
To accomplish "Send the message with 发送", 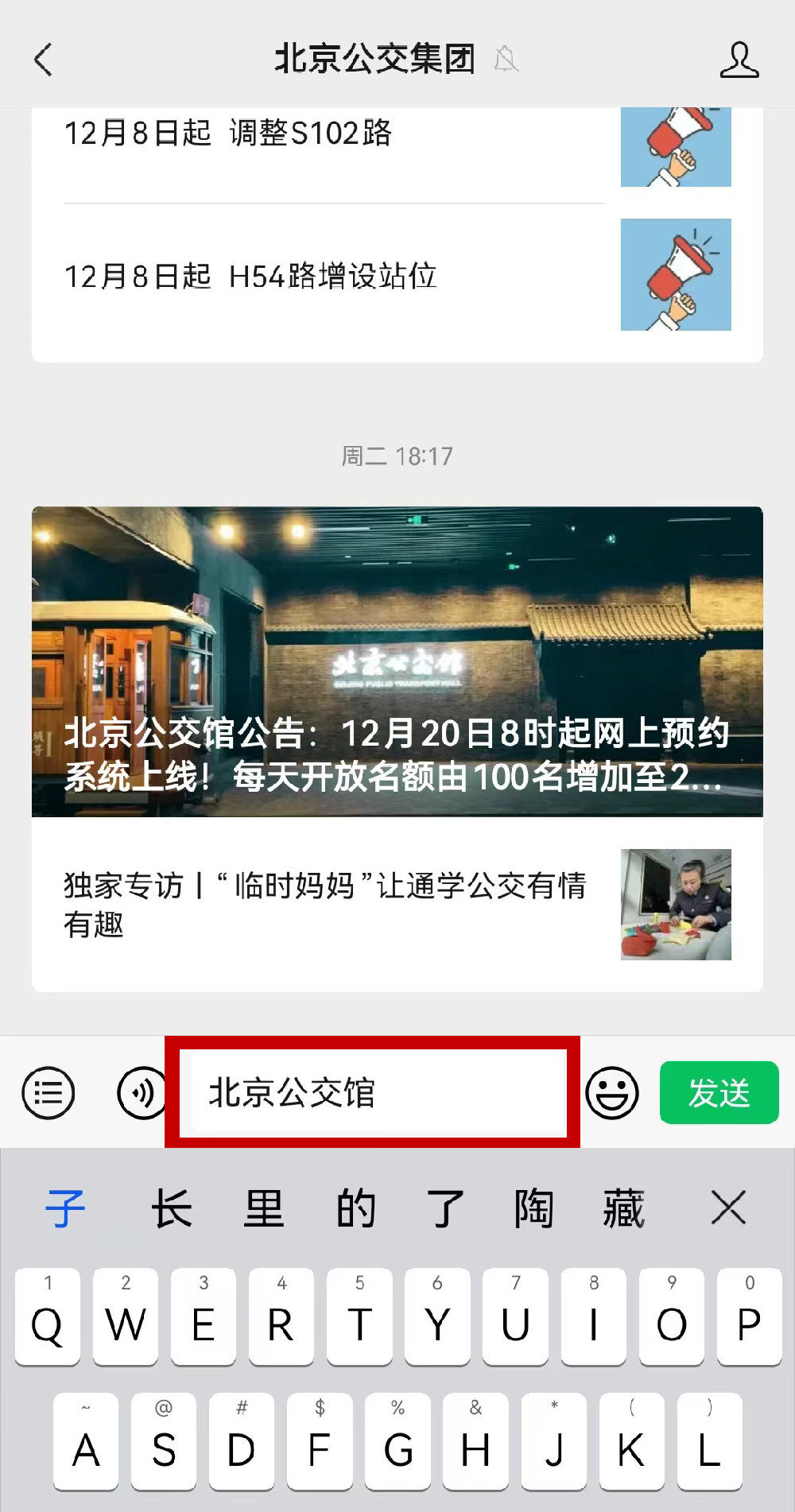I will pos(719,1093).
